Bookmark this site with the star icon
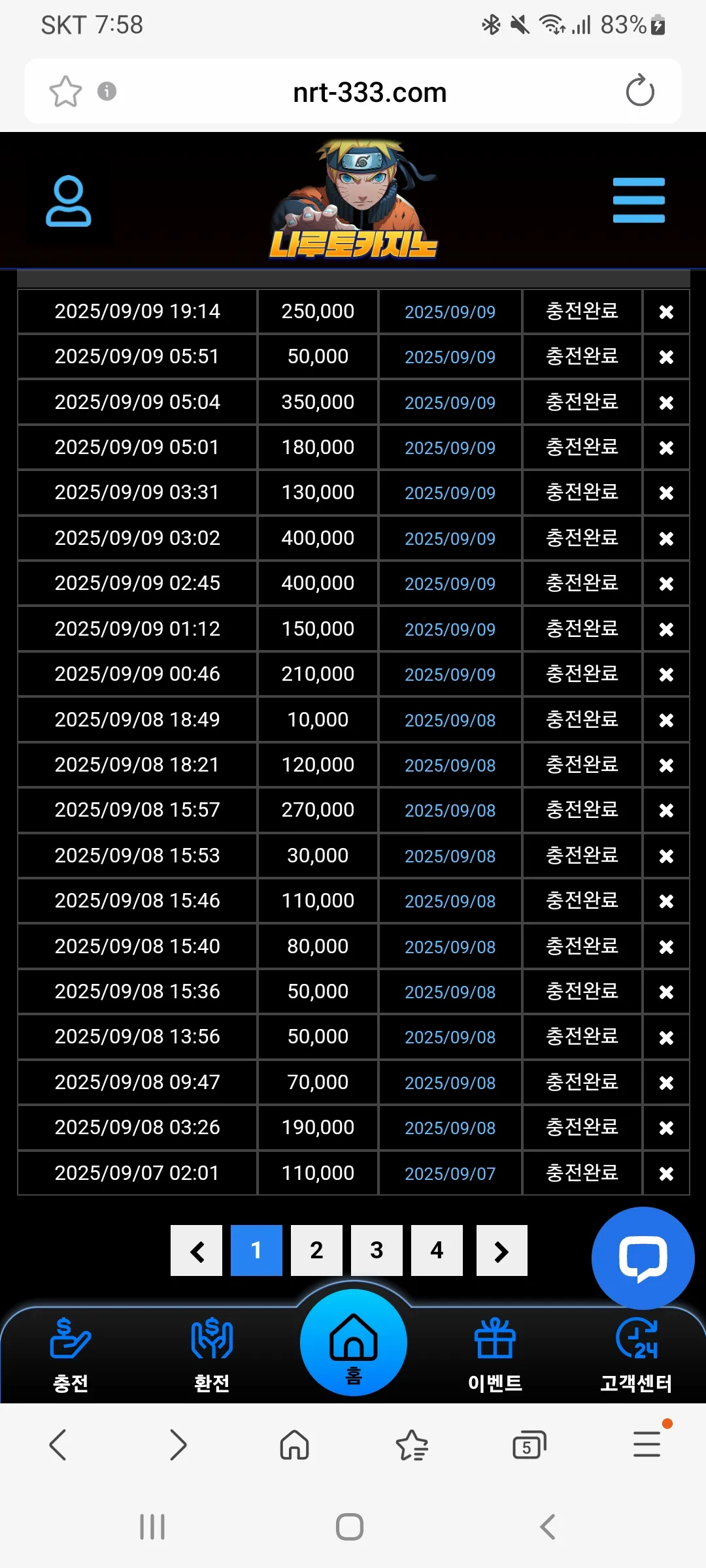The image size is (706, 1568). click(x=65, y=91)
